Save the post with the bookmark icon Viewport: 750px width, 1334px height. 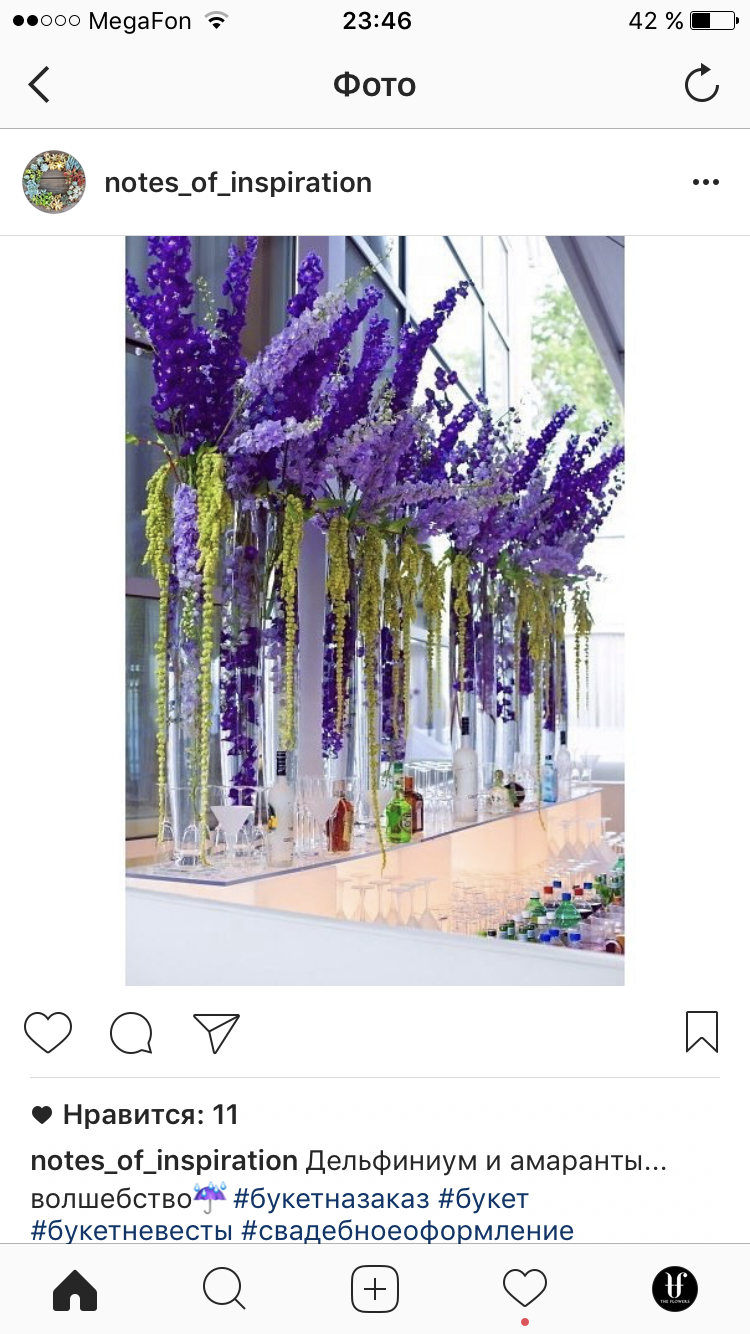click(x=702, y=1032)
